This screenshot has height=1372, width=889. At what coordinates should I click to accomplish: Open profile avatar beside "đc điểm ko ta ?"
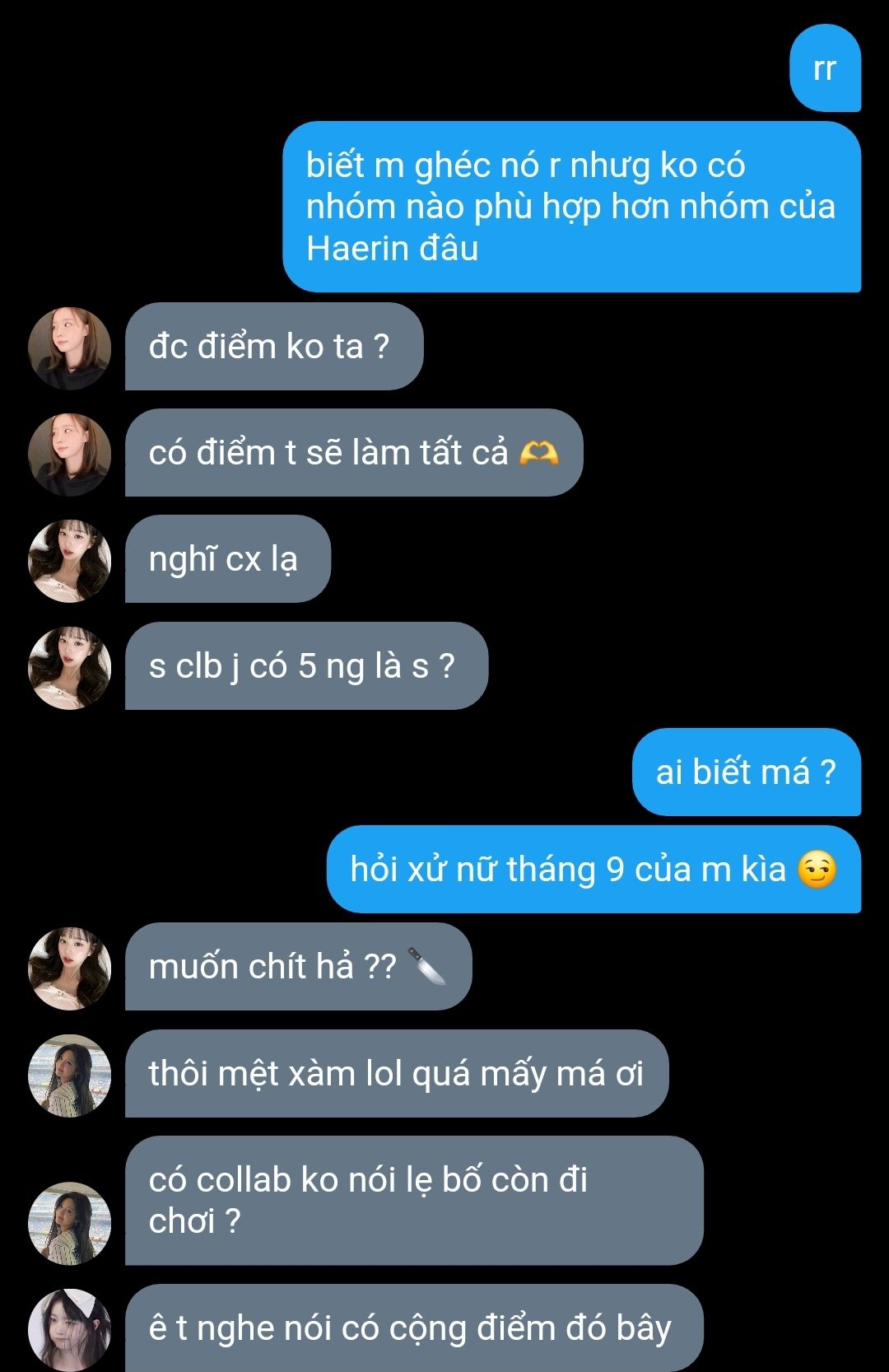(x=70, y=348)
